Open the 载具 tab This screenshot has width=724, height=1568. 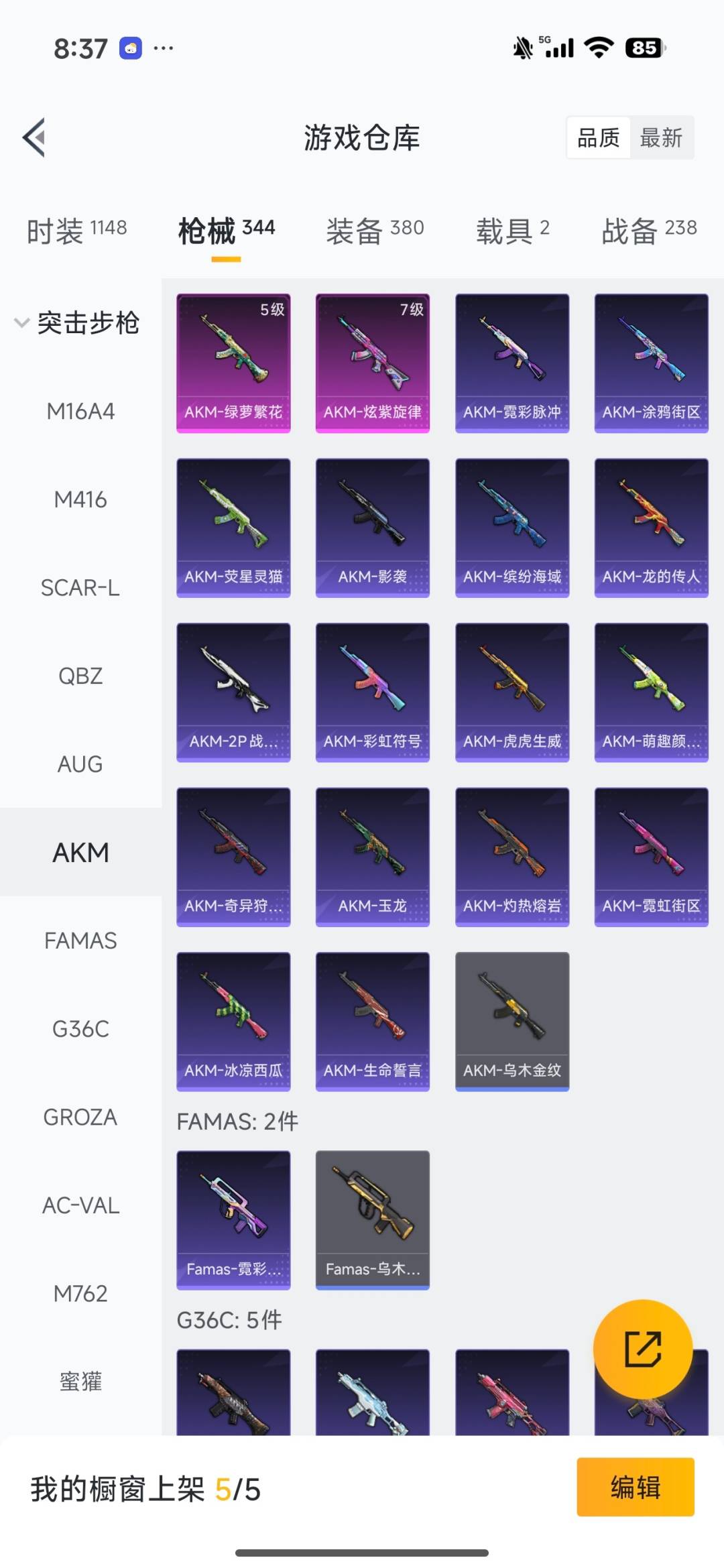(512, 231)
